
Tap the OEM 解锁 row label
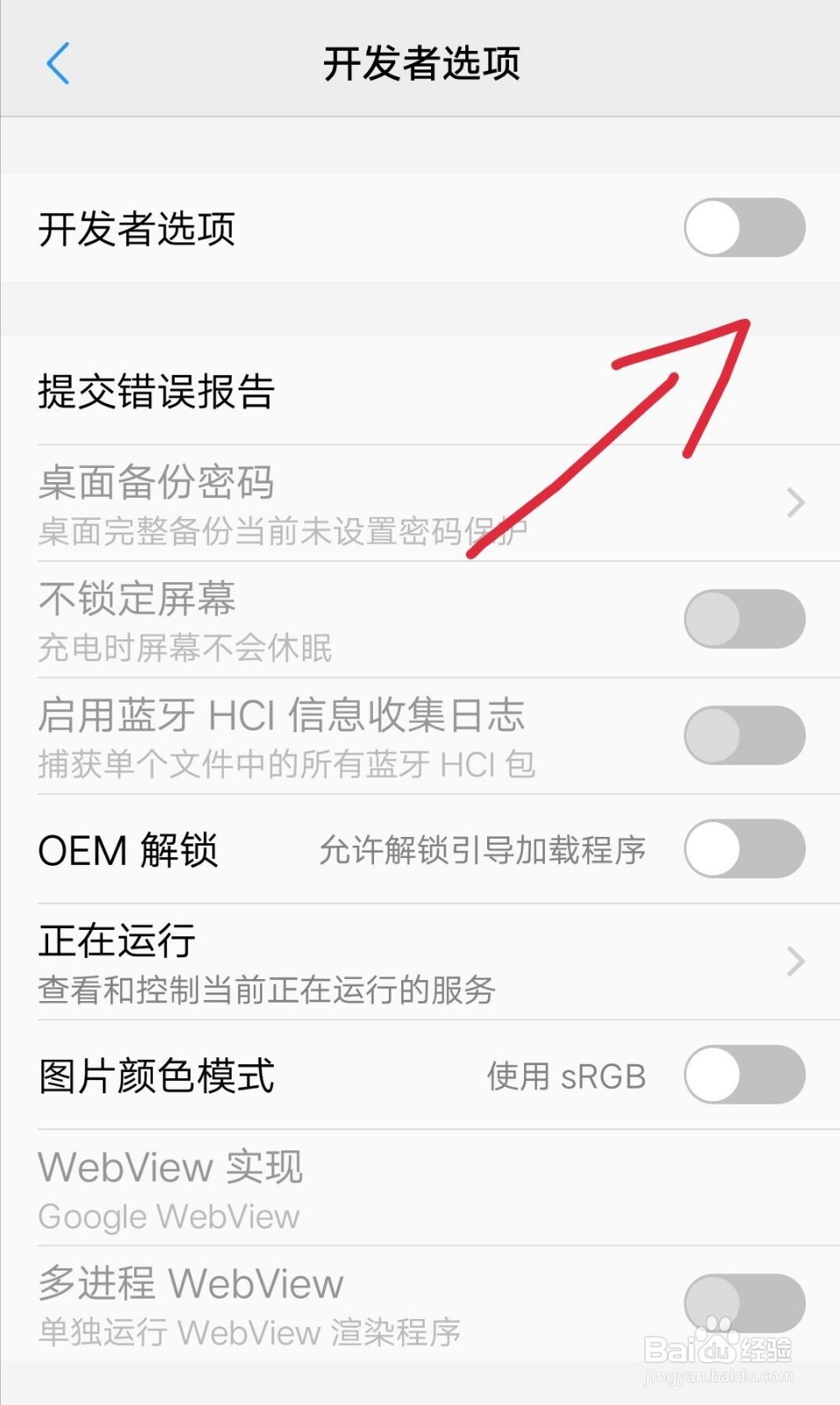127,849
